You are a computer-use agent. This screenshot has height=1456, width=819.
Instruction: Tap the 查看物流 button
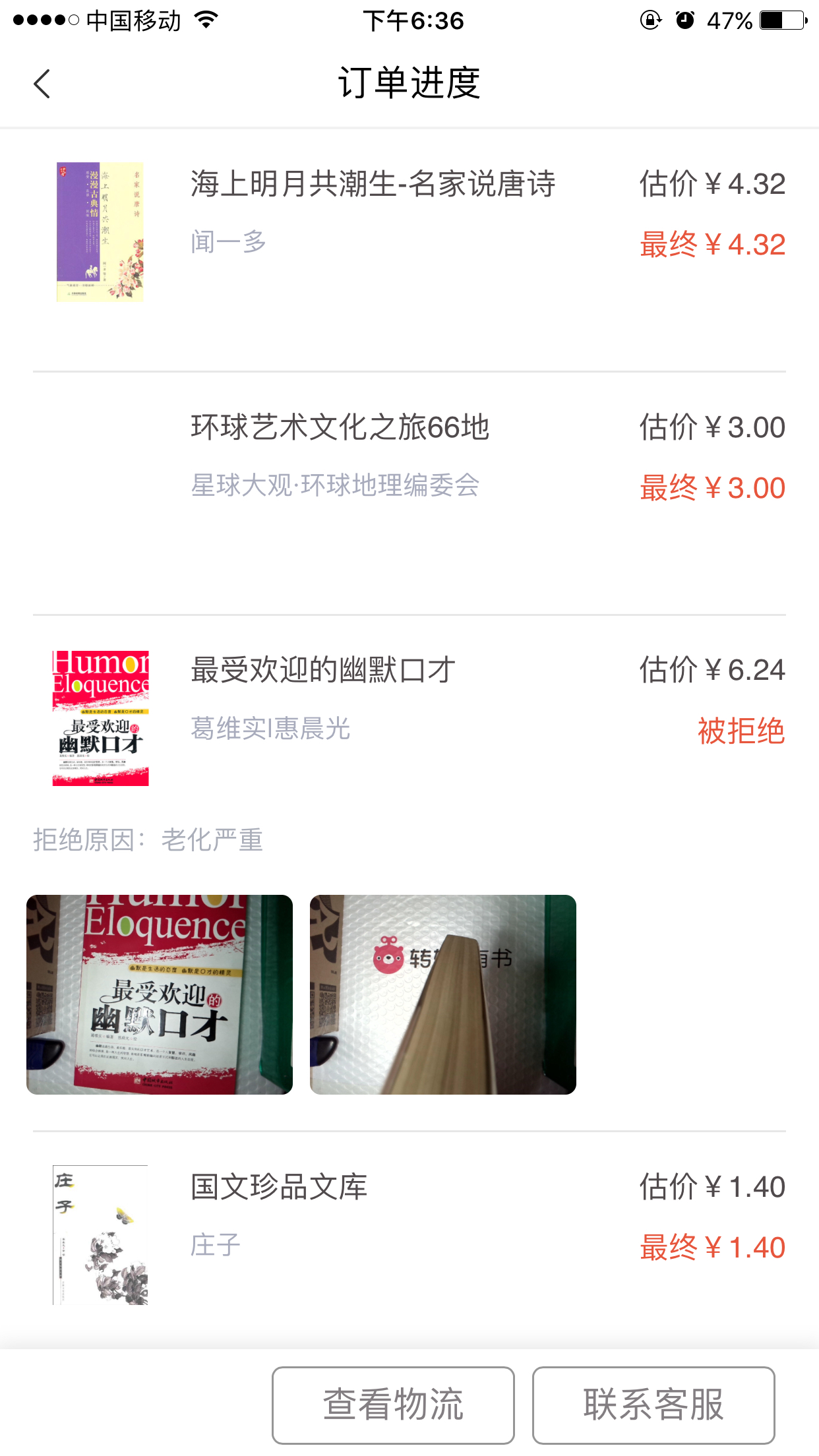pyautogui.click(x=393, y=1405)
